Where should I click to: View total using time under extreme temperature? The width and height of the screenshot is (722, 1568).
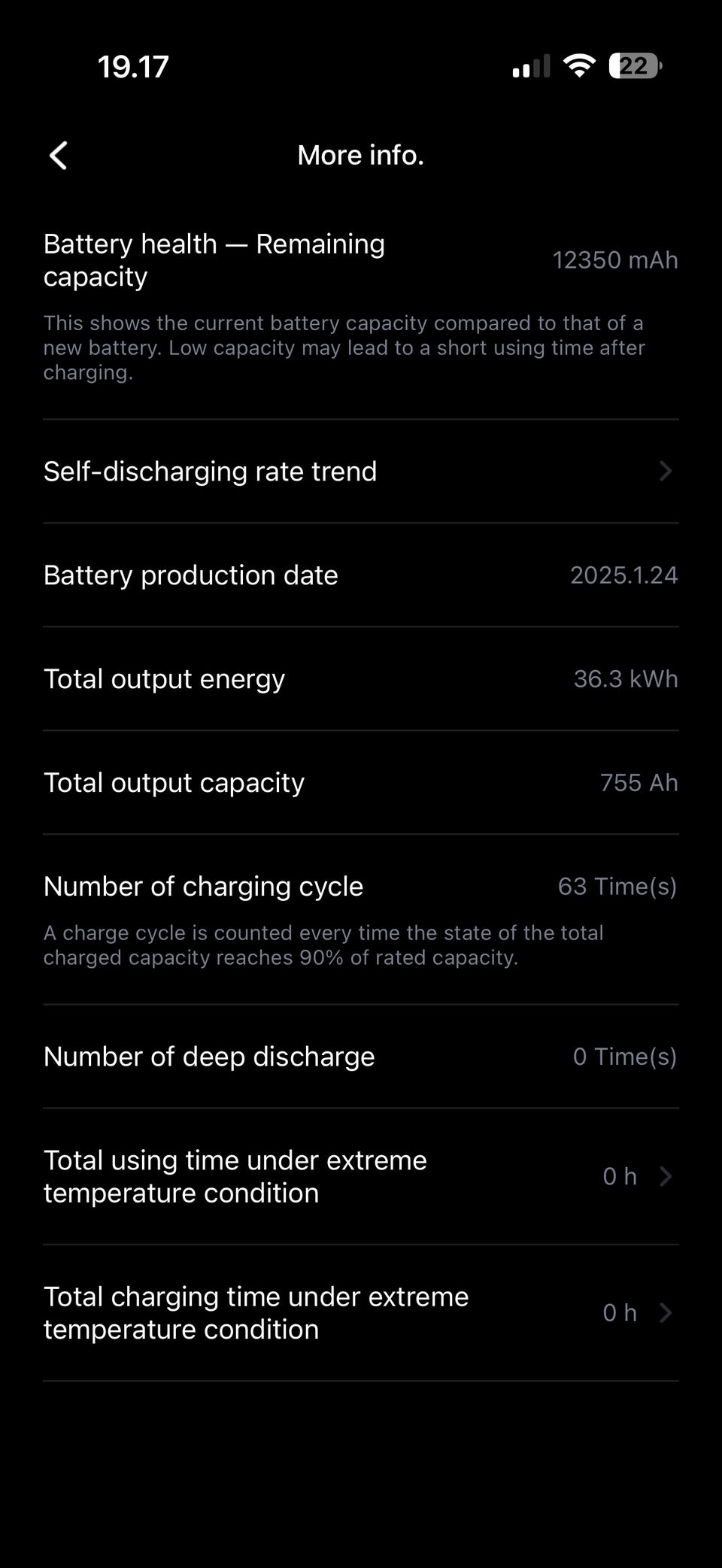tap(360, 1176)
